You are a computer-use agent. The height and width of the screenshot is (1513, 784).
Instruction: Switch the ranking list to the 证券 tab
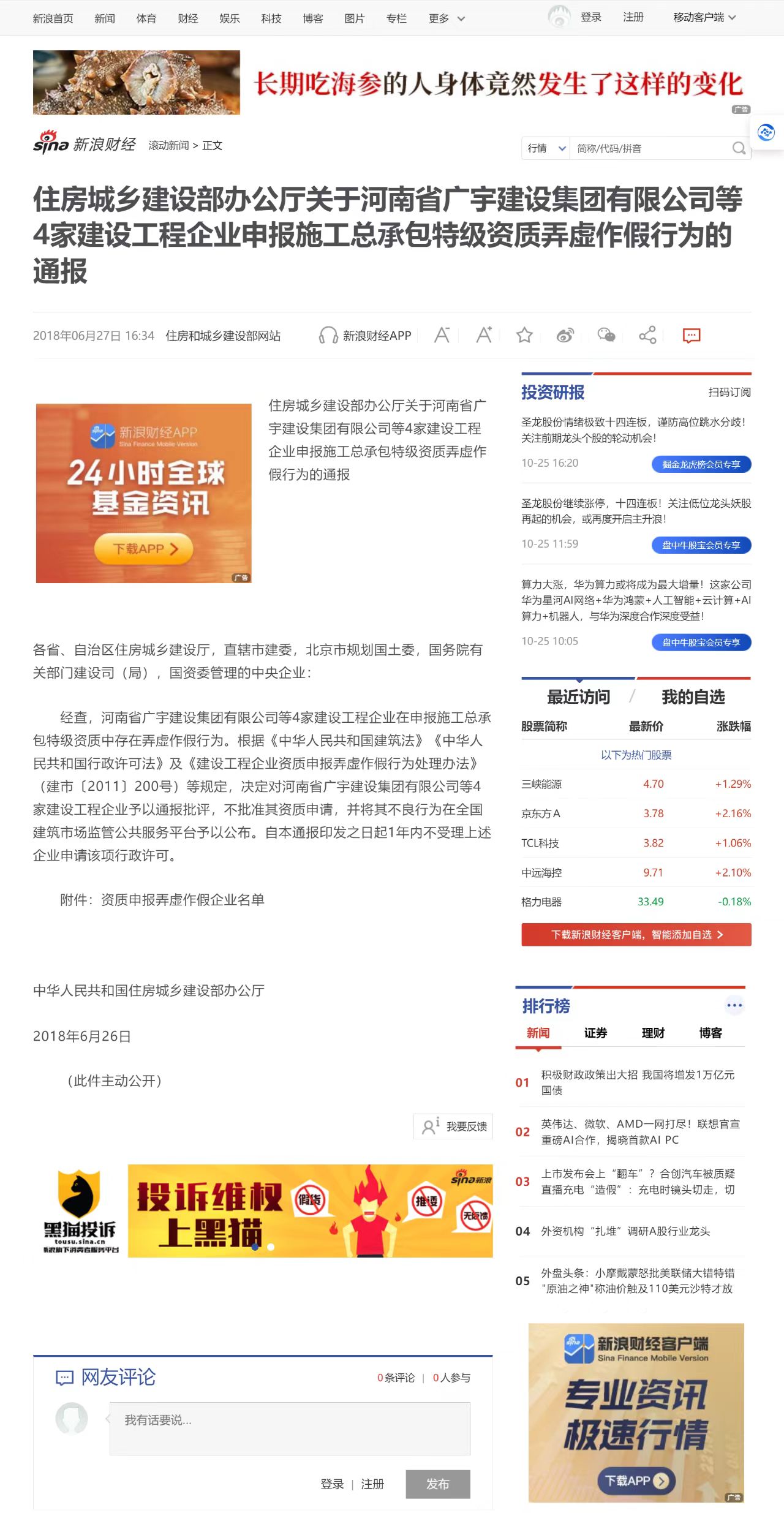(x=595, y=1033)
